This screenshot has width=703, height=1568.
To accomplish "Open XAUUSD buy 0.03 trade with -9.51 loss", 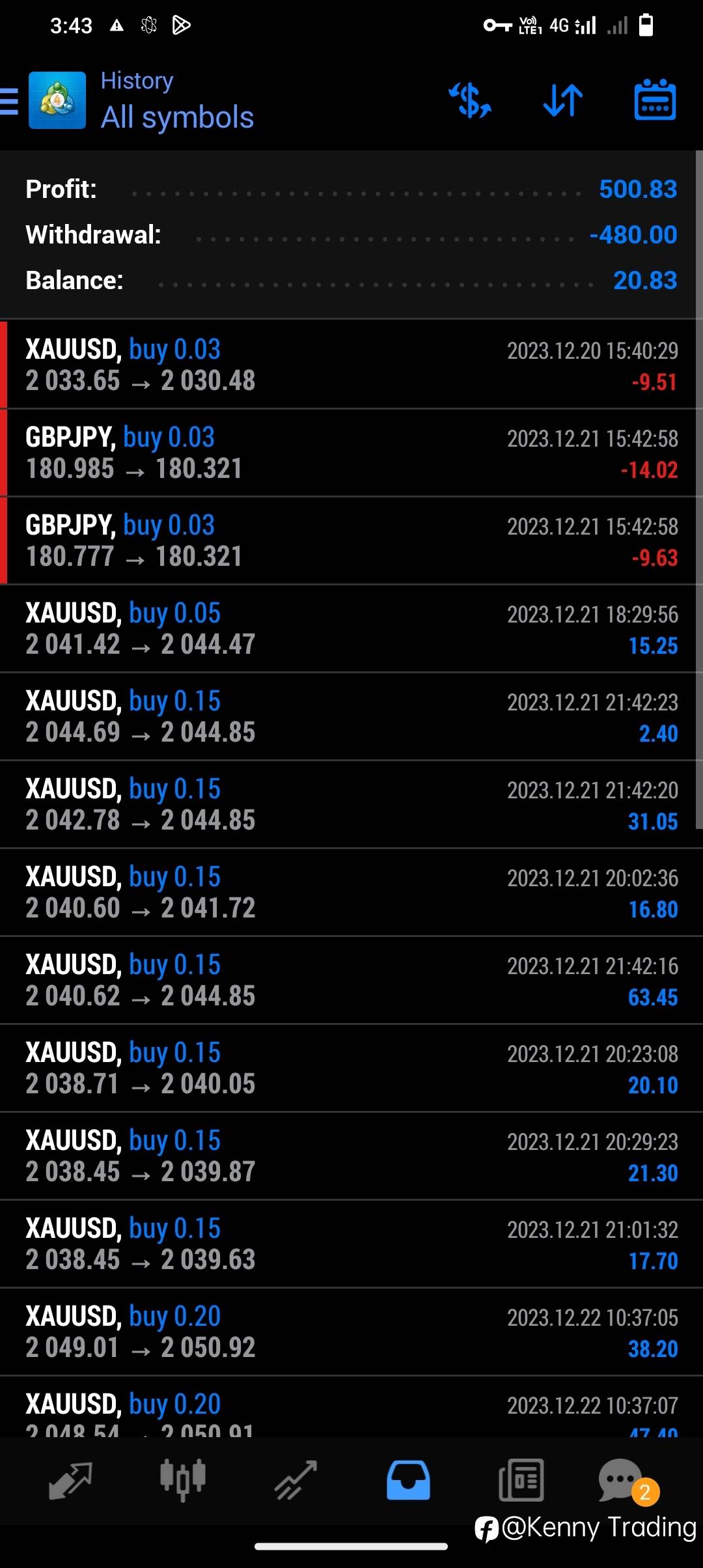I will coord(351,364).
